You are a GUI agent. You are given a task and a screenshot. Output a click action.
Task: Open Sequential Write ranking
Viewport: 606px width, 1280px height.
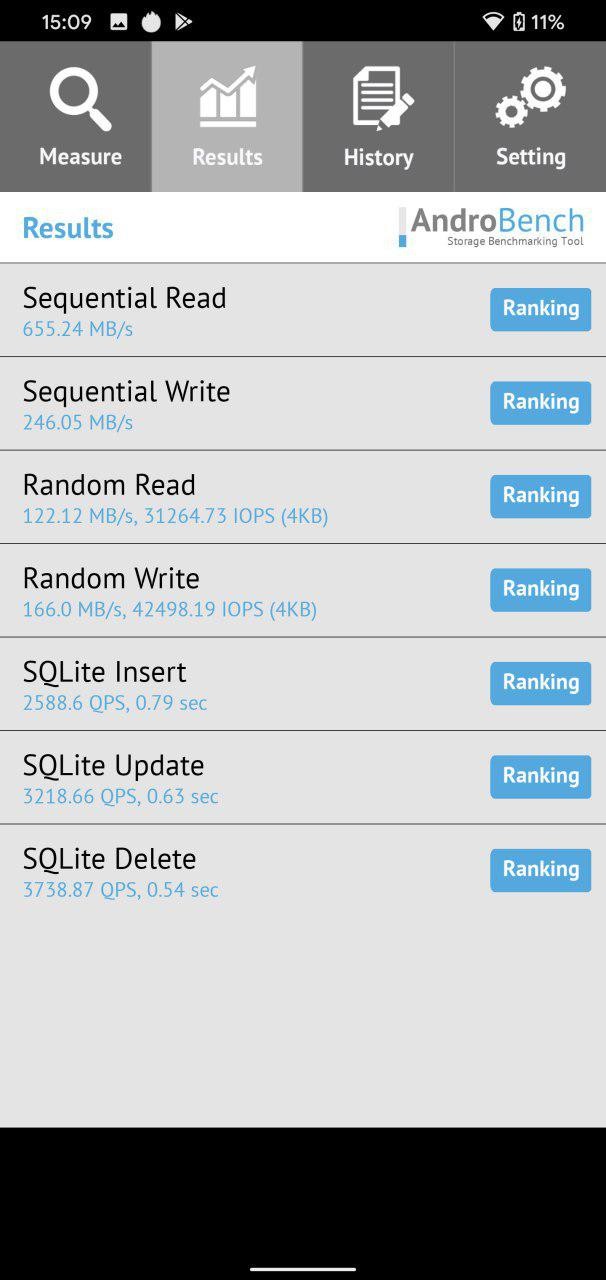point(540,402)
